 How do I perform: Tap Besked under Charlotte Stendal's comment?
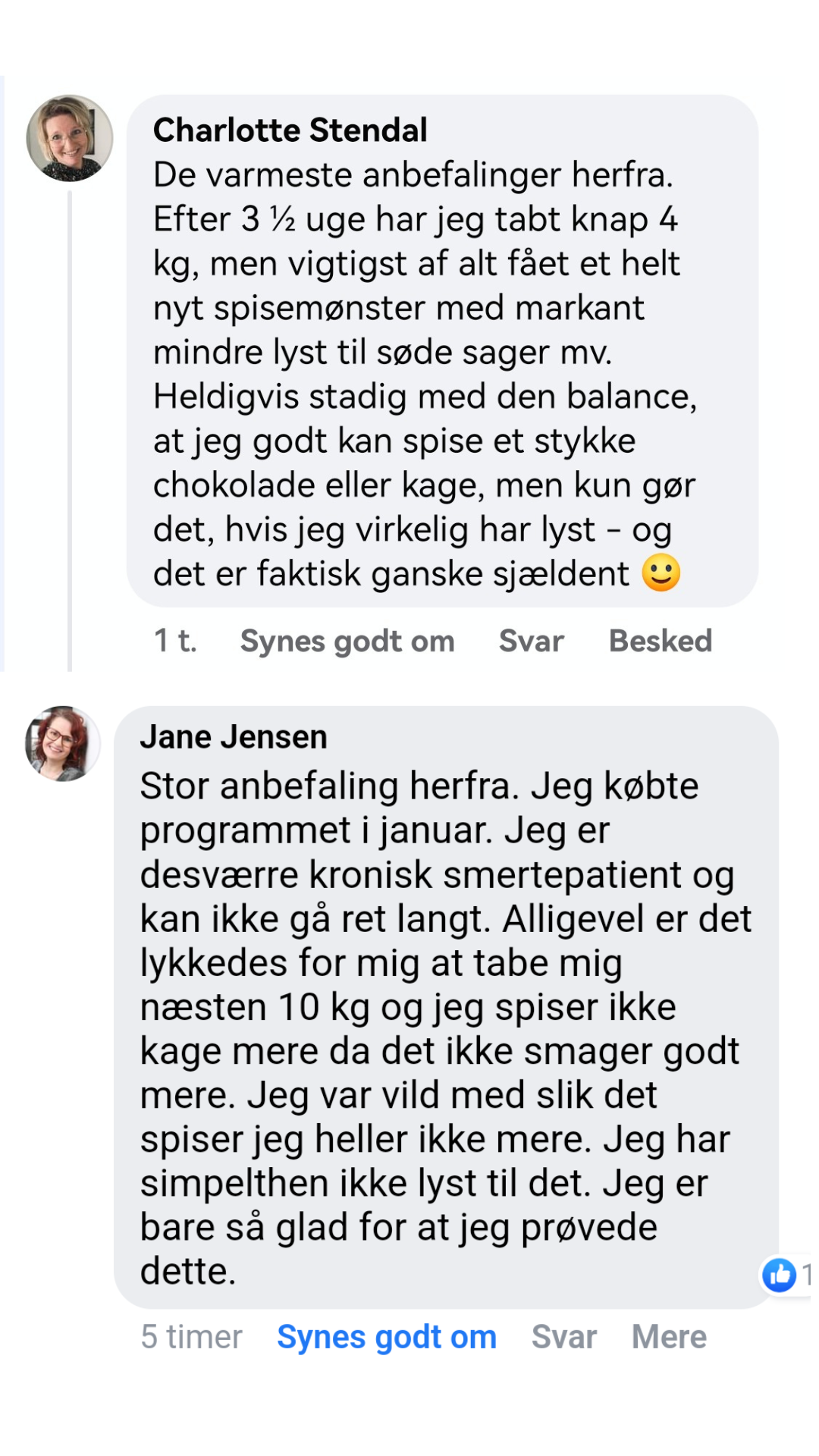[660, 642]
